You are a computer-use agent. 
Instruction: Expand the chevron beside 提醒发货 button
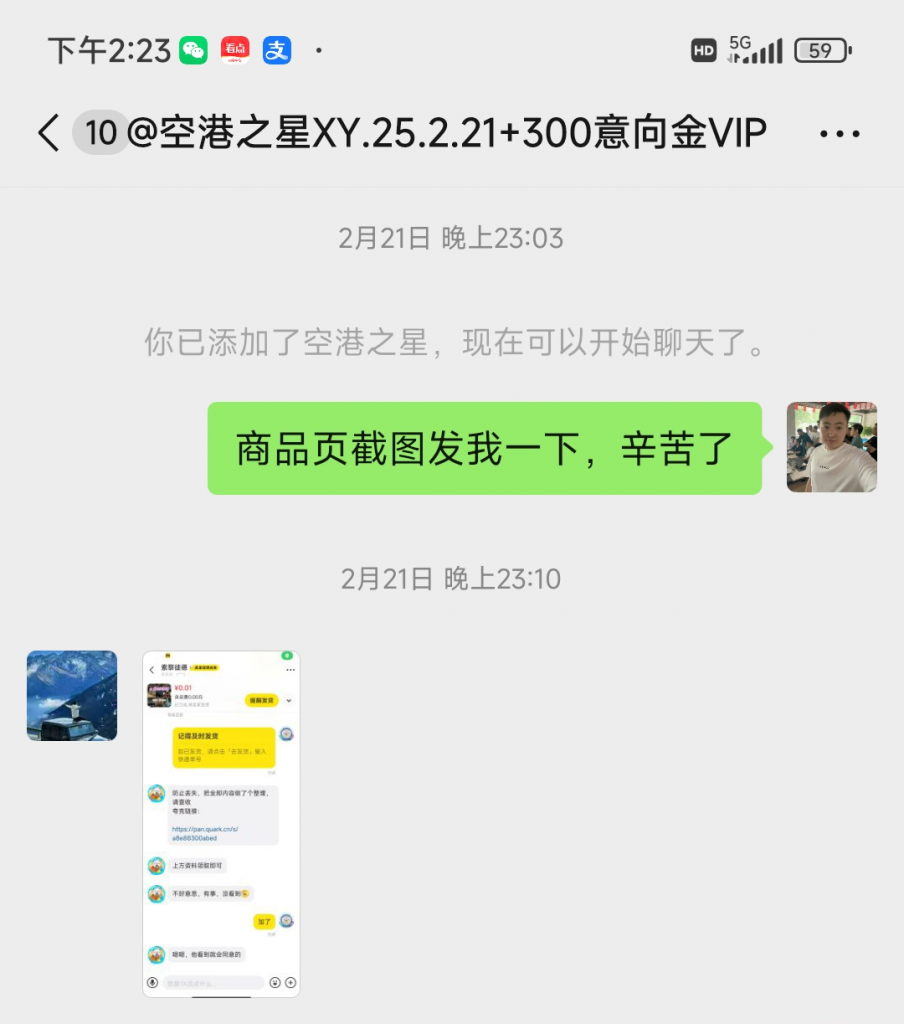pos(289,700)
